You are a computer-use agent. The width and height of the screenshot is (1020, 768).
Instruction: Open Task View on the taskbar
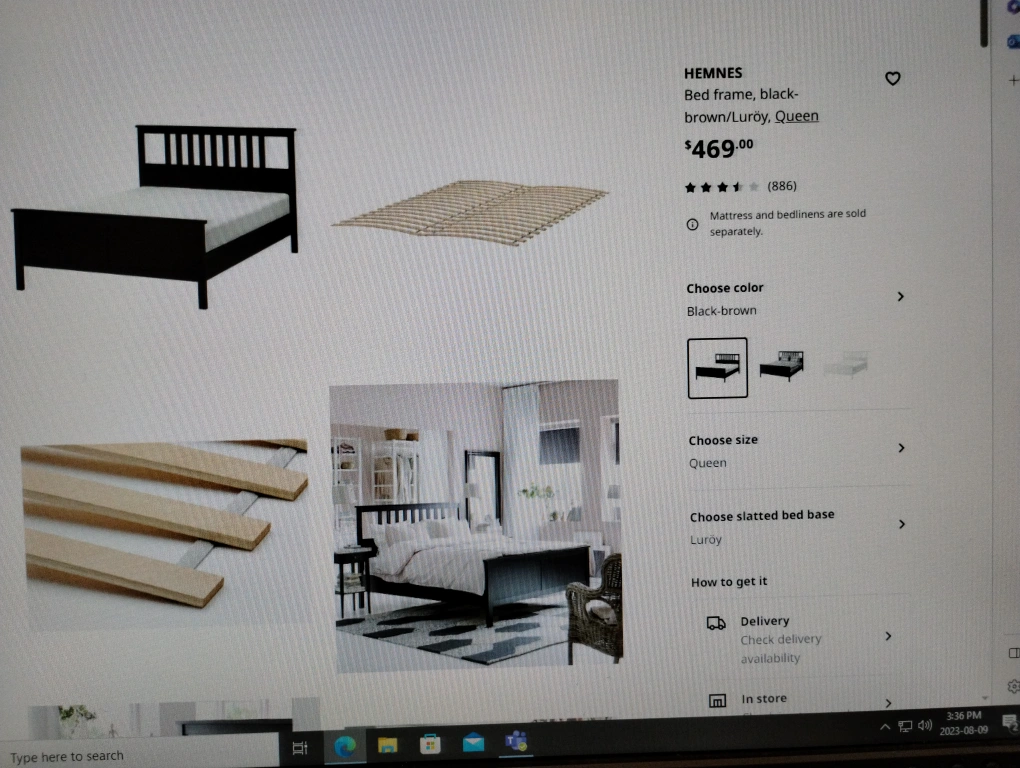(299, 747)
